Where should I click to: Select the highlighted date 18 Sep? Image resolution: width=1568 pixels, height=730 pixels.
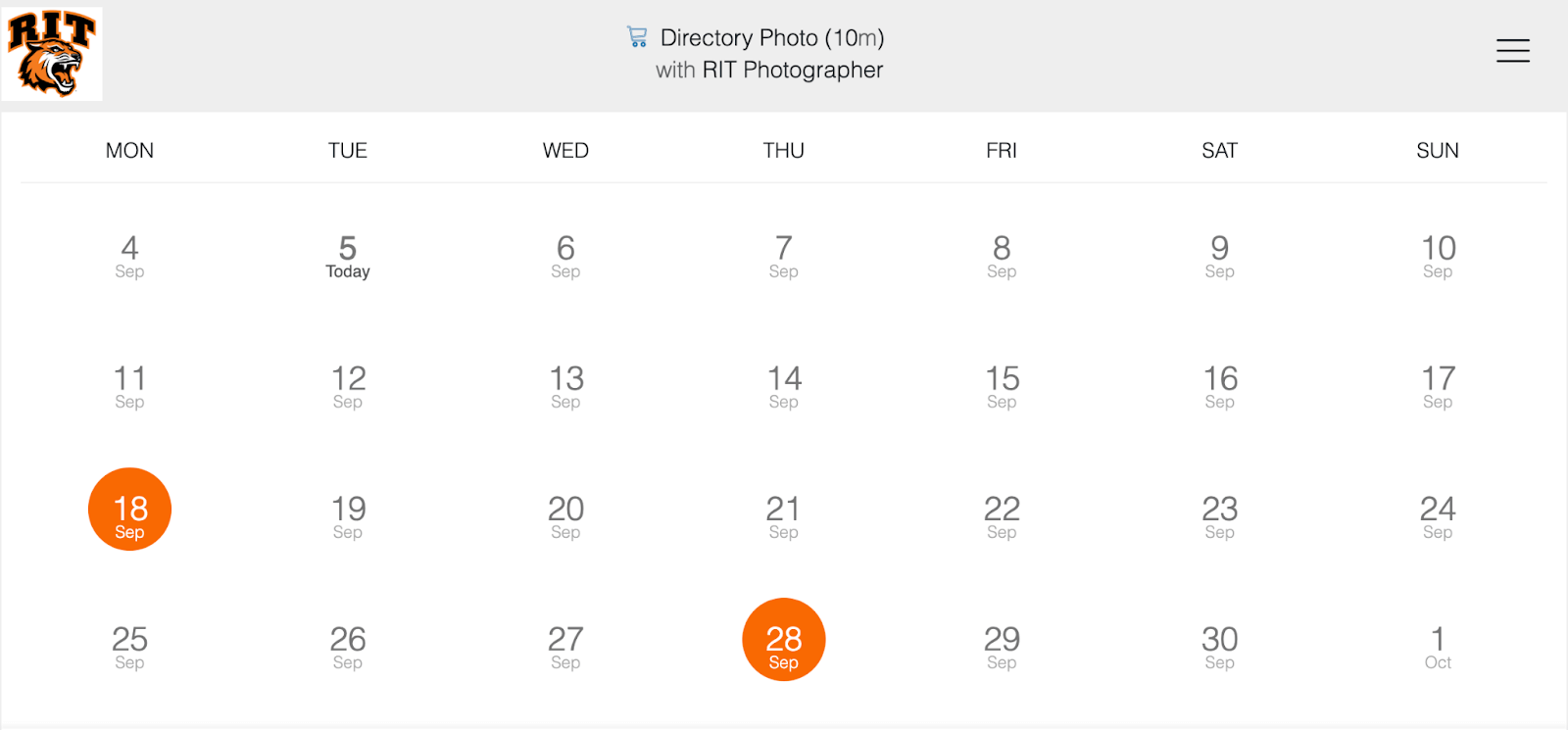click(x=129, y=510)
